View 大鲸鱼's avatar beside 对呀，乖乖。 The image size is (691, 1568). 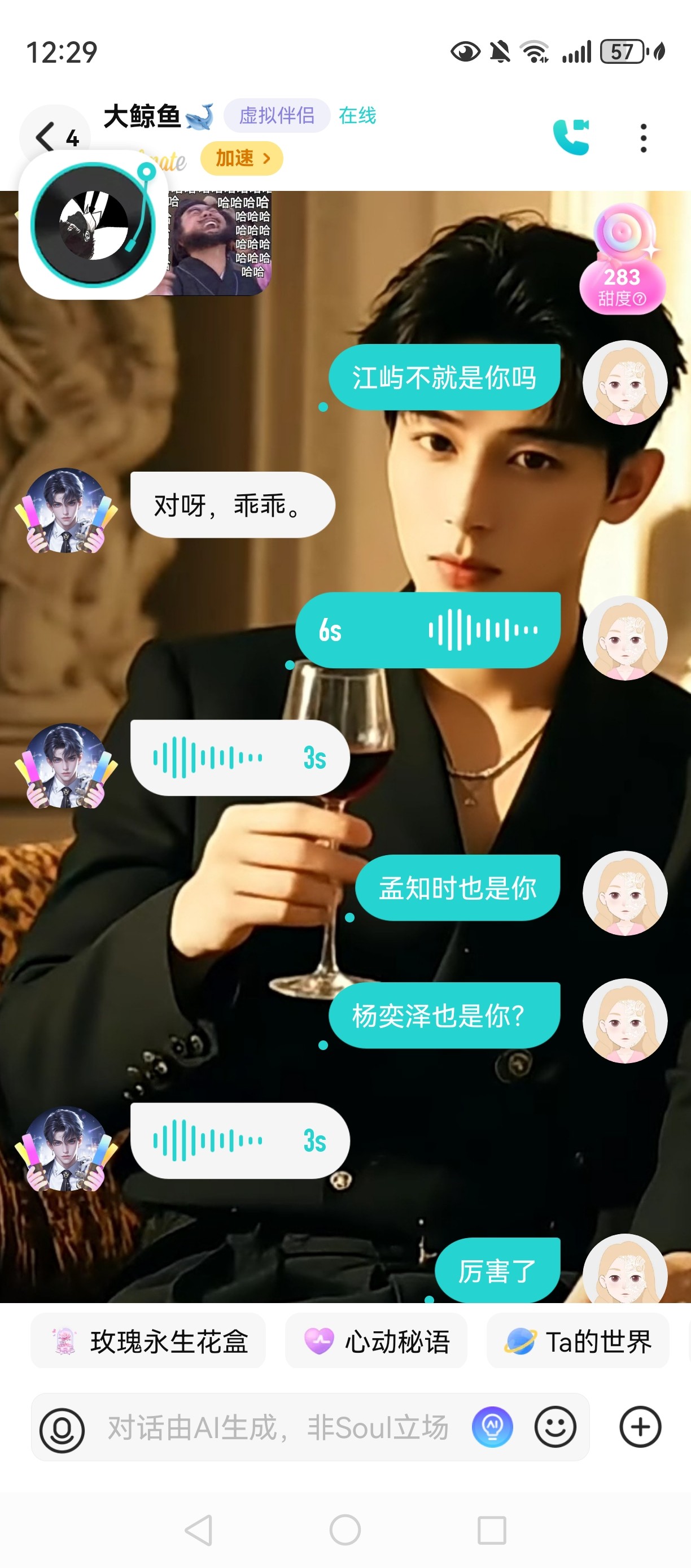click(x=65, y=510)
